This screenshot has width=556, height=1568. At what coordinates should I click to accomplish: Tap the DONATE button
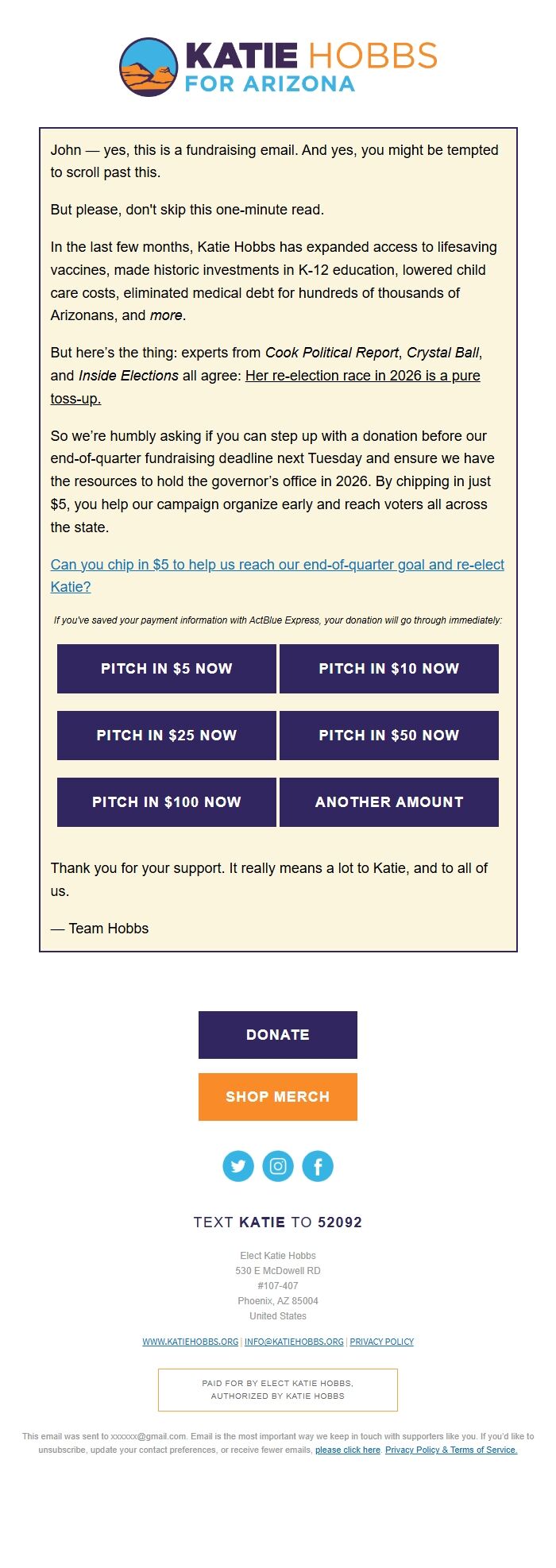coord(278,1035)
